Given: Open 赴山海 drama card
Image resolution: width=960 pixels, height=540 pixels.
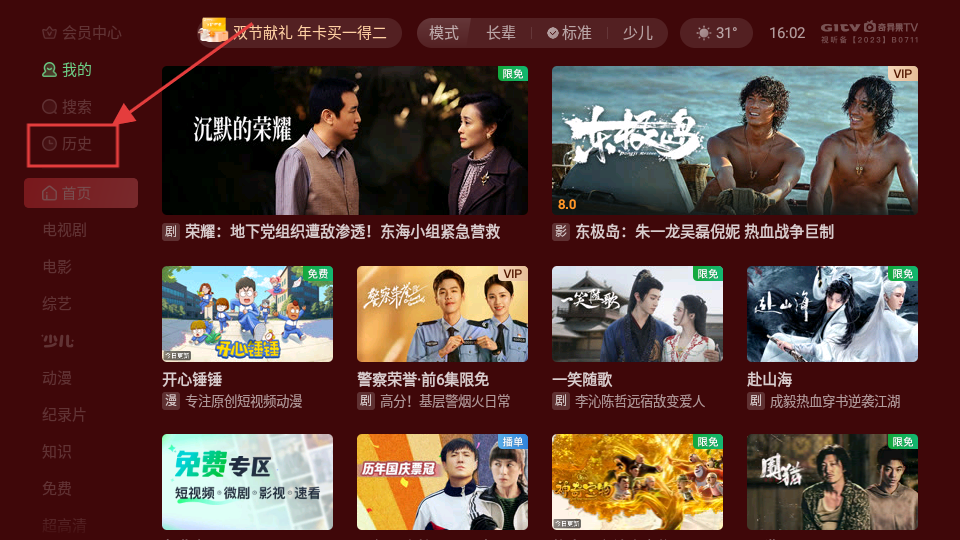Looking at the screenshot, I should click(832, 314).
